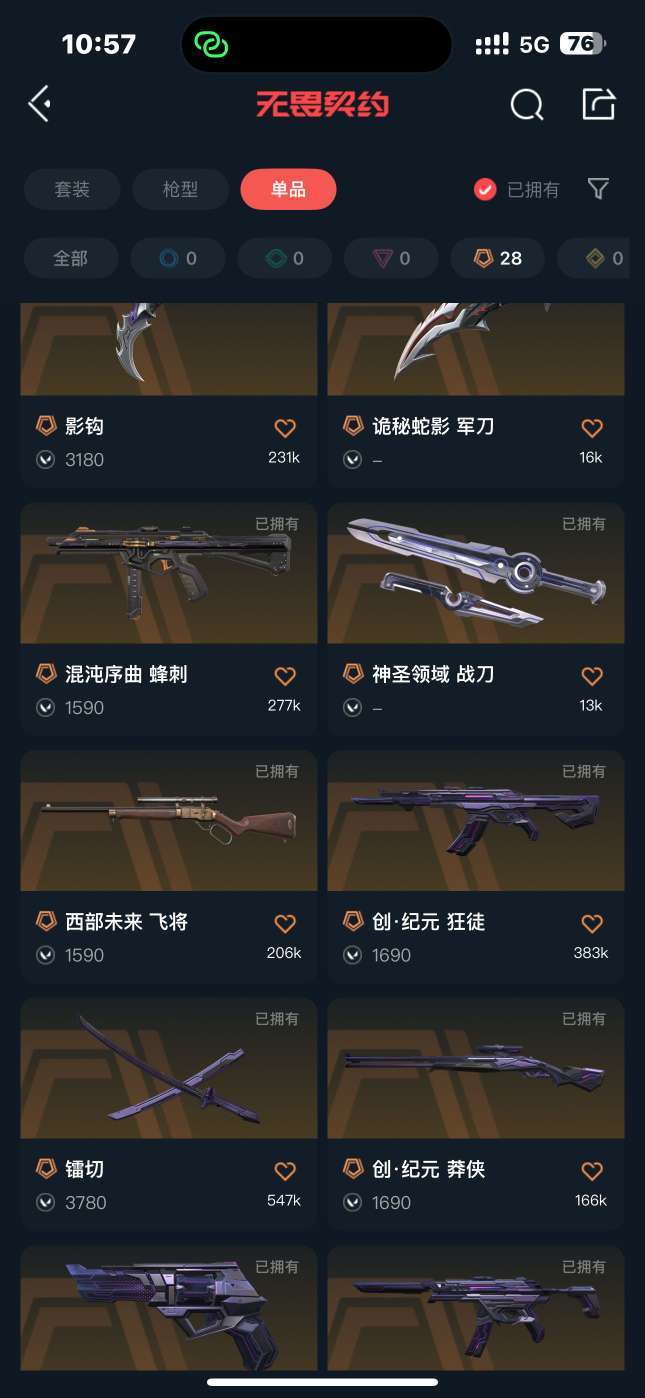The width and height of the screenshot is (645, 1398).
Task: Favorite the 影钩 skin with heart
Action: [x=285, y=428]
